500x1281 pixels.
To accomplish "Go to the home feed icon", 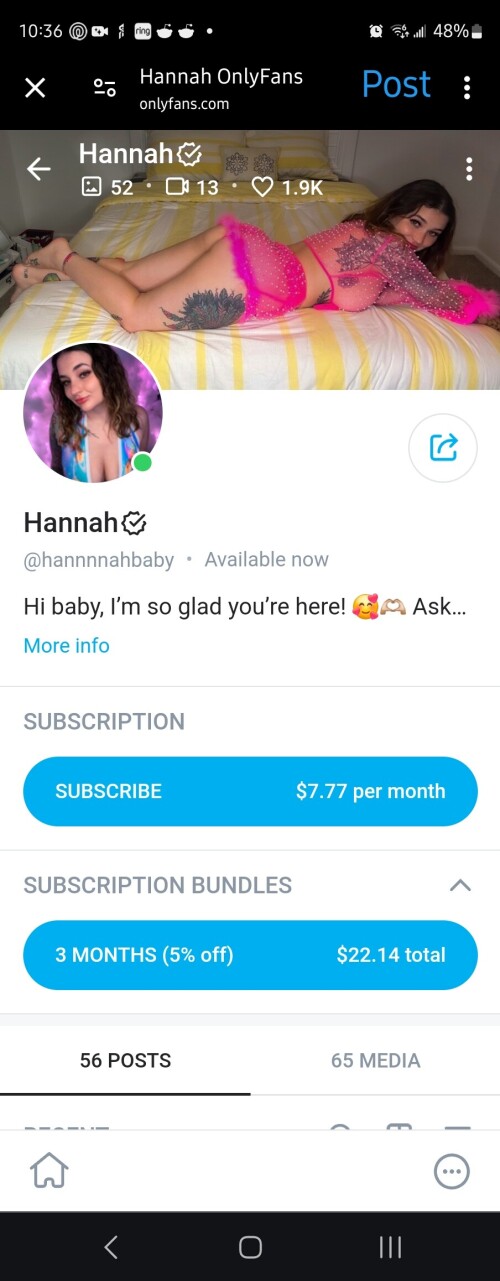I will coord(48,1172).
